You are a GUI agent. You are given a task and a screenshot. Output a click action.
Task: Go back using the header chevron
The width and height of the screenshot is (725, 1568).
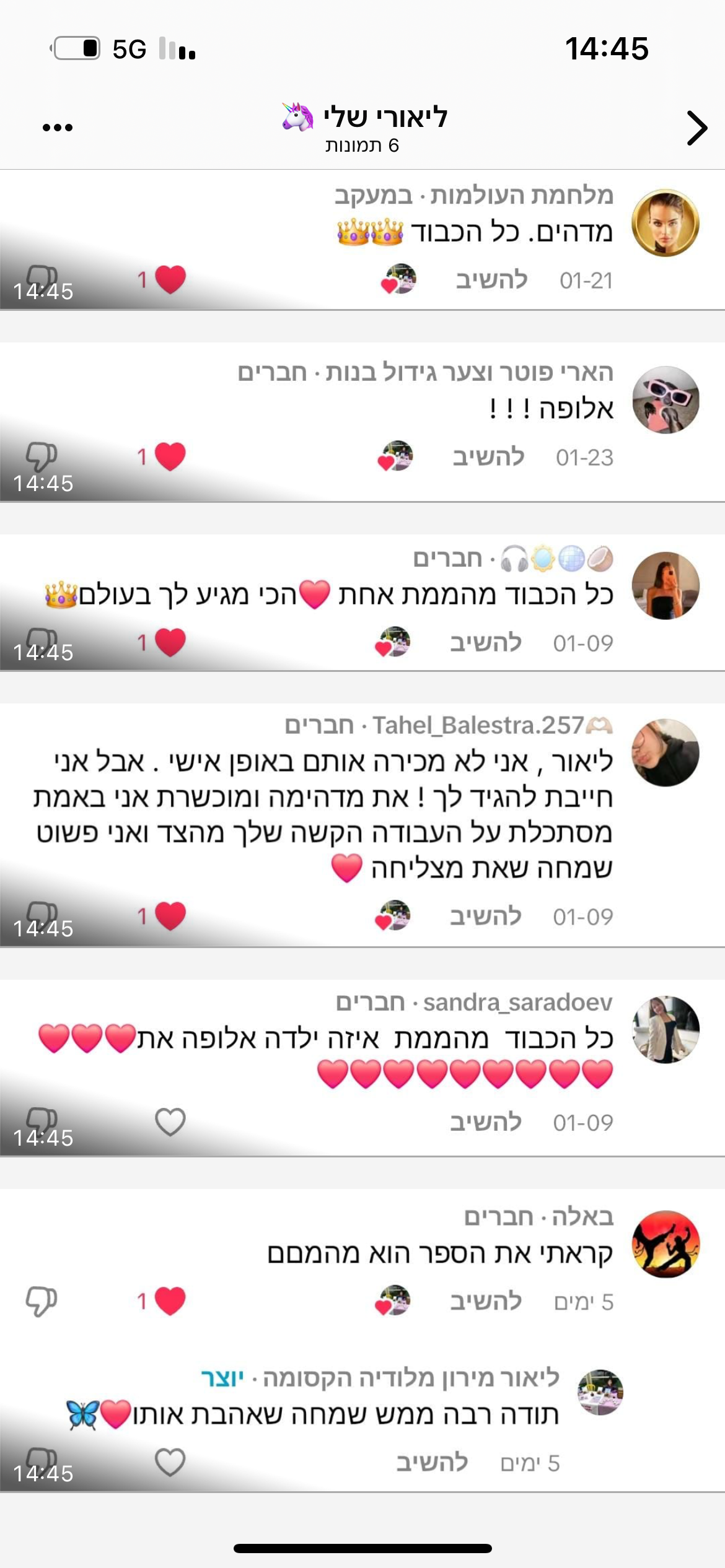point(696,128)
